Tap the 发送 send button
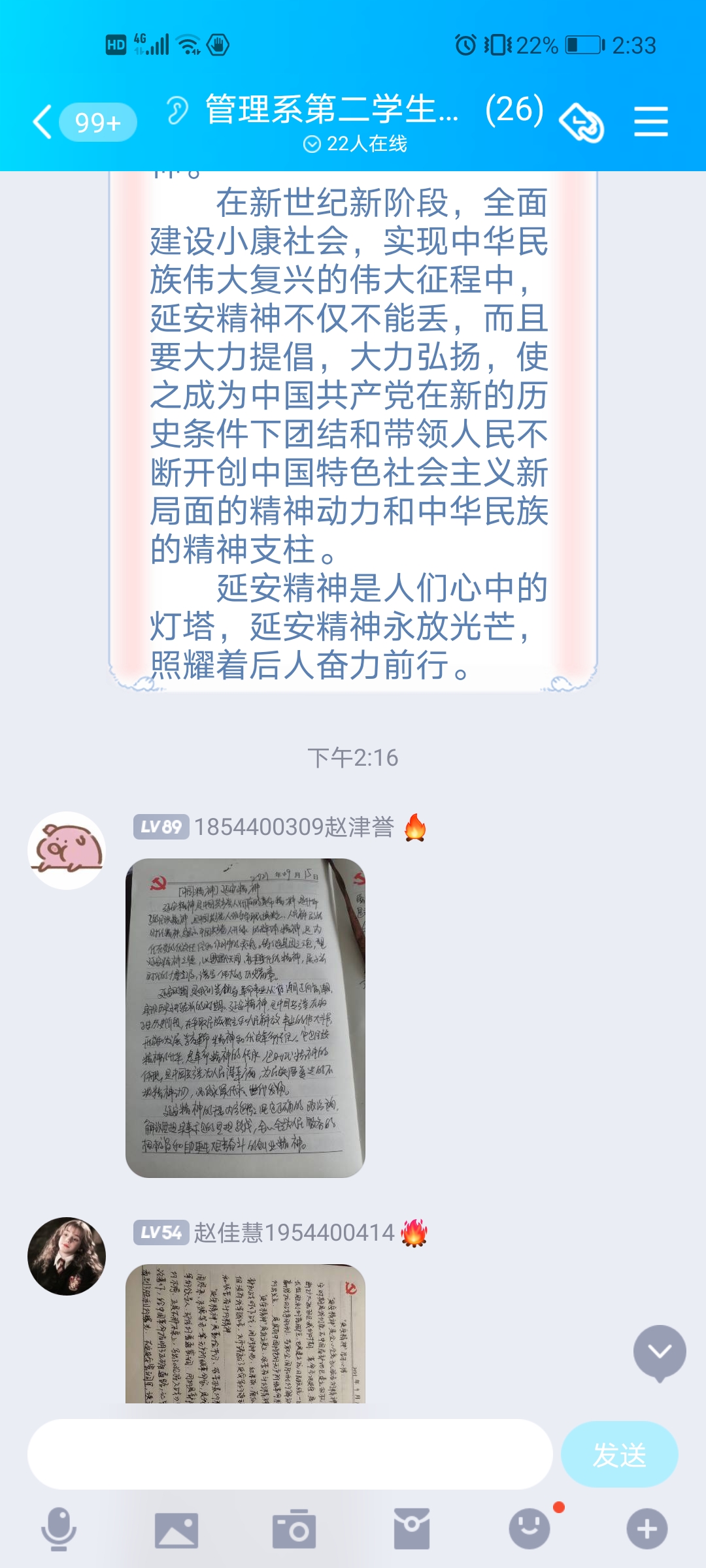The width and height of the screenshot is (706, 1568). (x=618, y=1454)
